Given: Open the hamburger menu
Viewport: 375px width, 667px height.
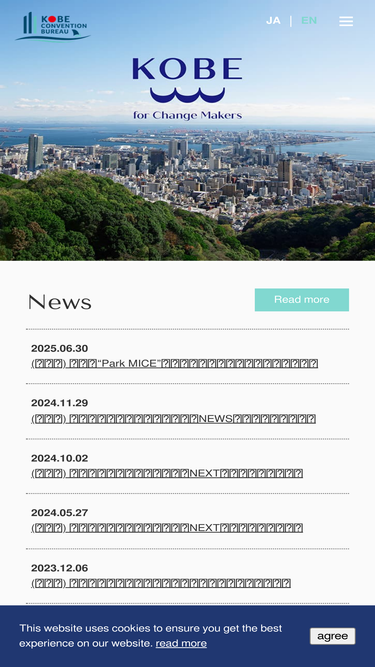Looking at the screenshot, I should coord(346,21).
